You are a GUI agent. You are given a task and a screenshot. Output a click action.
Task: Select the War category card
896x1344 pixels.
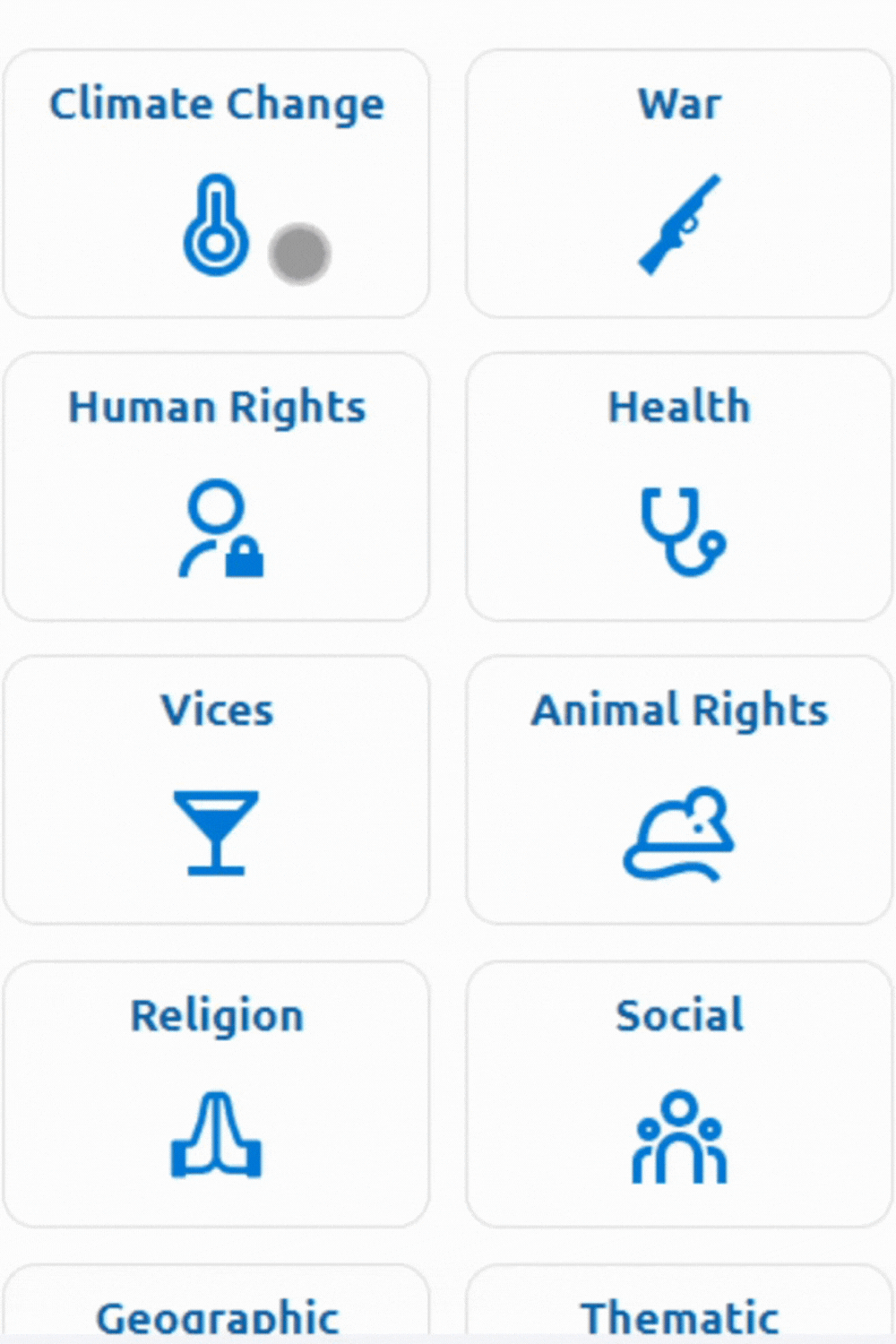click(x=679, y=184)
